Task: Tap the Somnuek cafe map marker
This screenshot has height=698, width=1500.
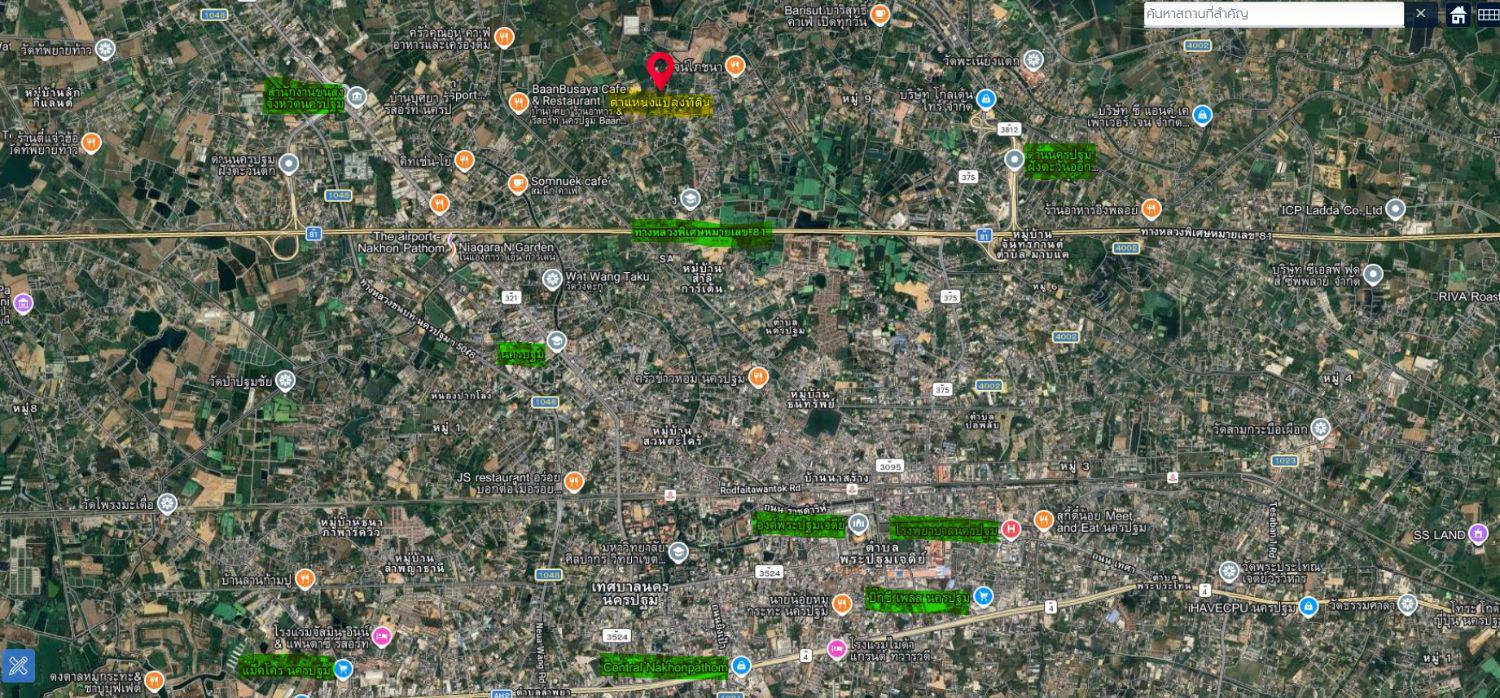Action: [518, 183]
